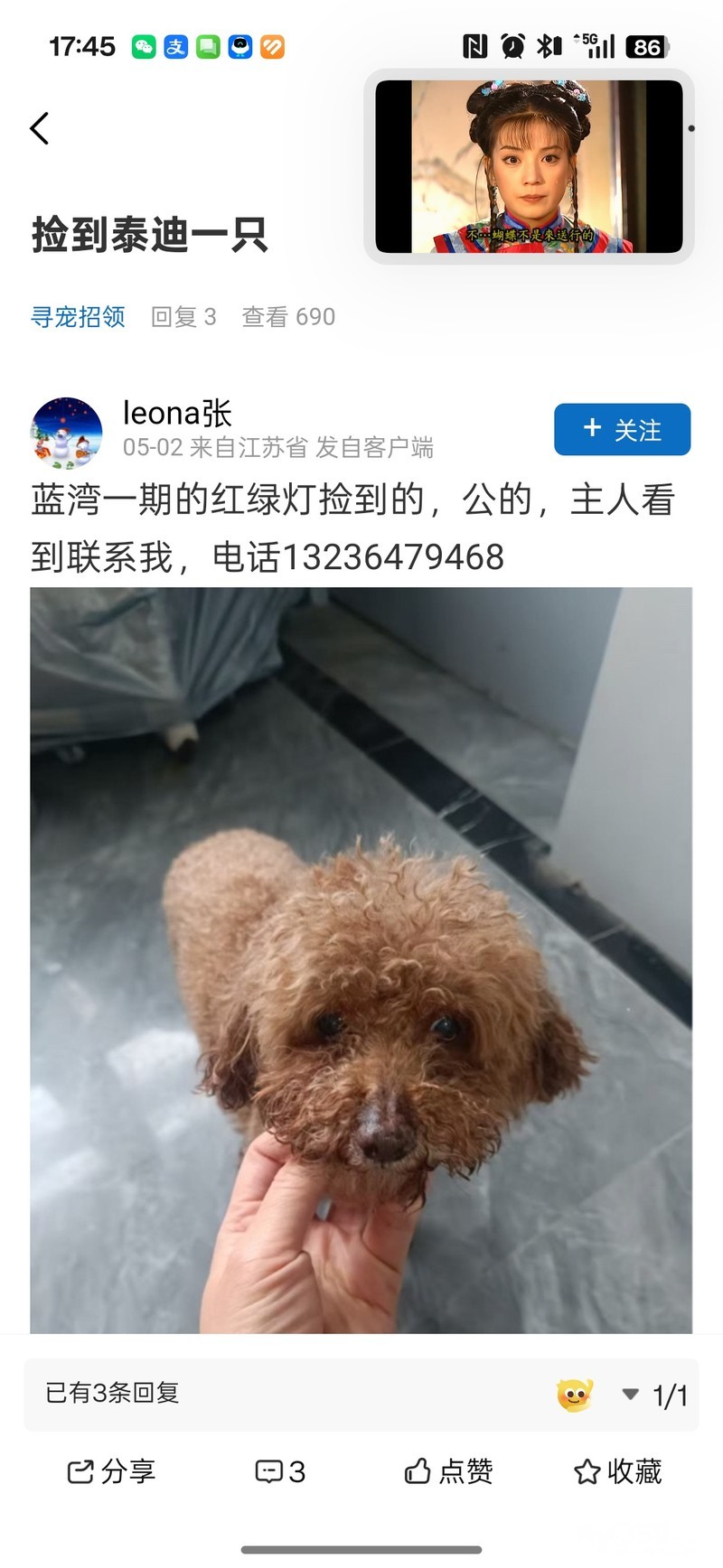The image size is (723, 1568).
Task: View the poodle photo in full size
Action: (361, 960)
